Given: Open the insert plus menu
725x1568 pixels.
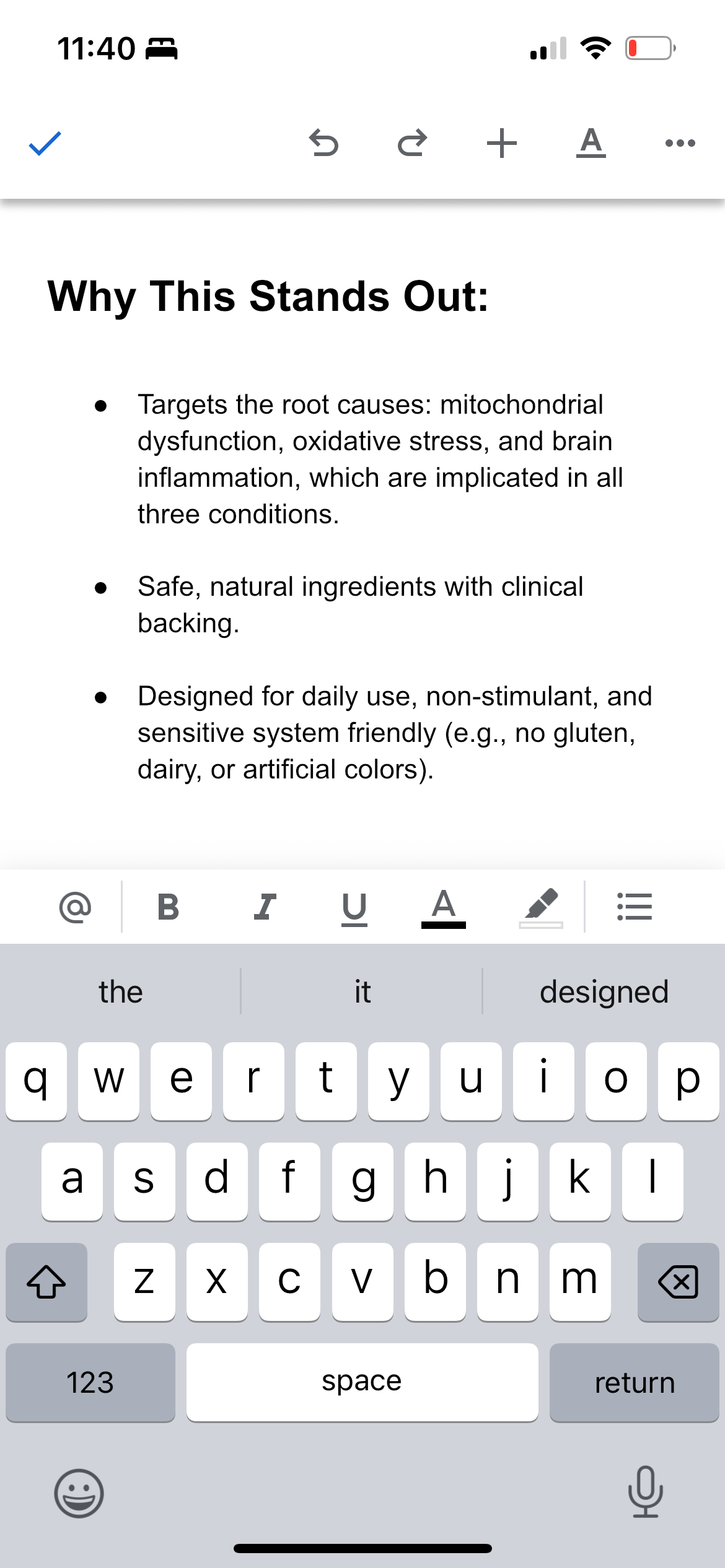Looking at the screenshot, I should [x=502, y=144].
